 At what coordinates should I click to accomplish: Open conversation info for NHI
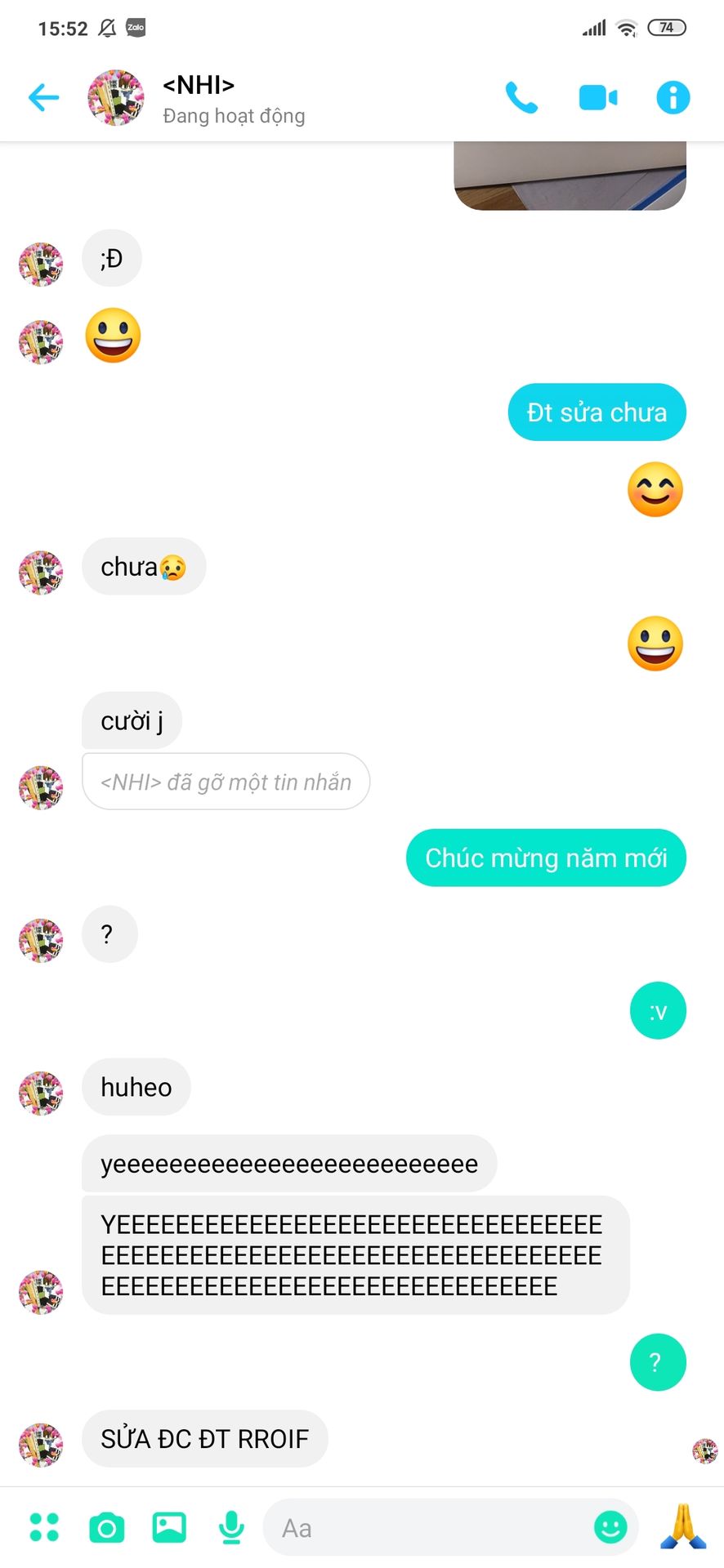tap(673, 98)
